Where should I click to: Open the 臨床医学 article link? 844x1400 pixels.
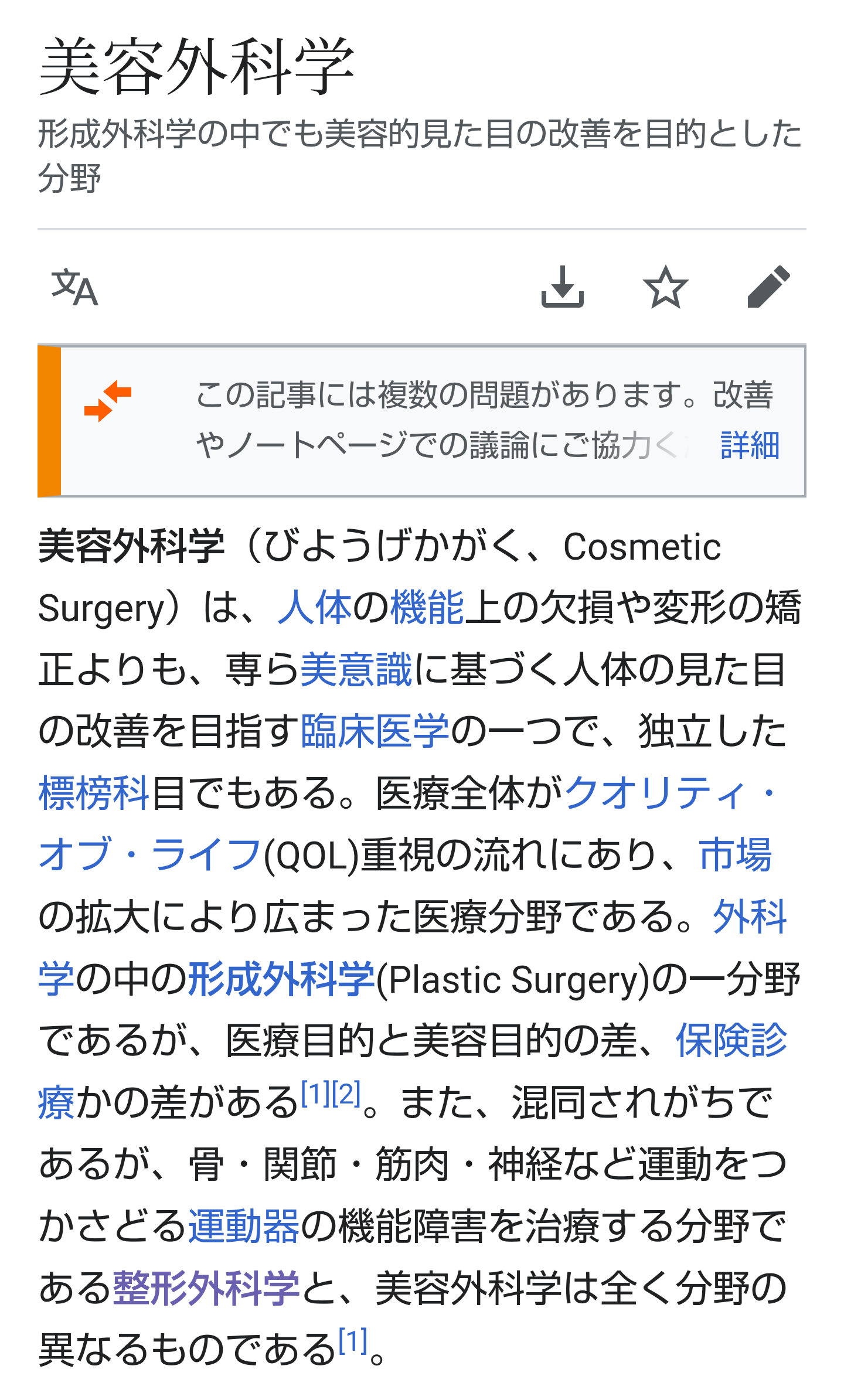click(375, 731)
